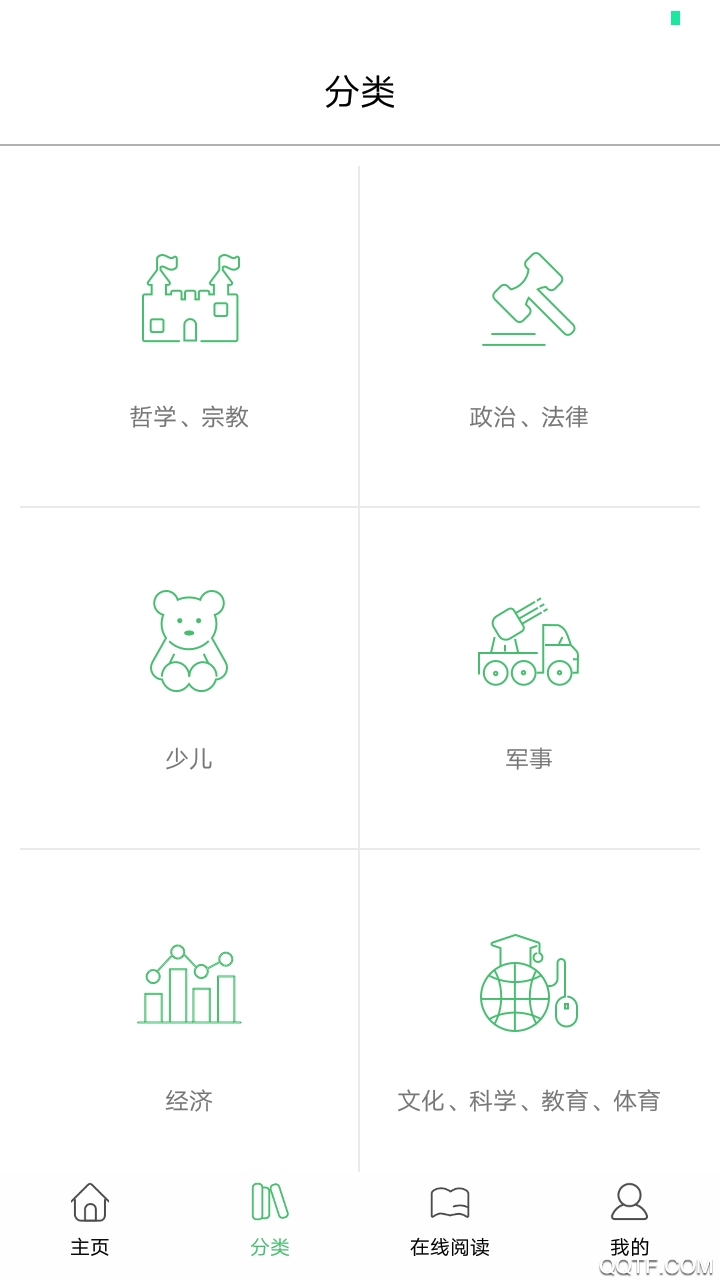Tap the gavel icon for 政治、法律
The image size is (720, 1280).
coord(530,298)
